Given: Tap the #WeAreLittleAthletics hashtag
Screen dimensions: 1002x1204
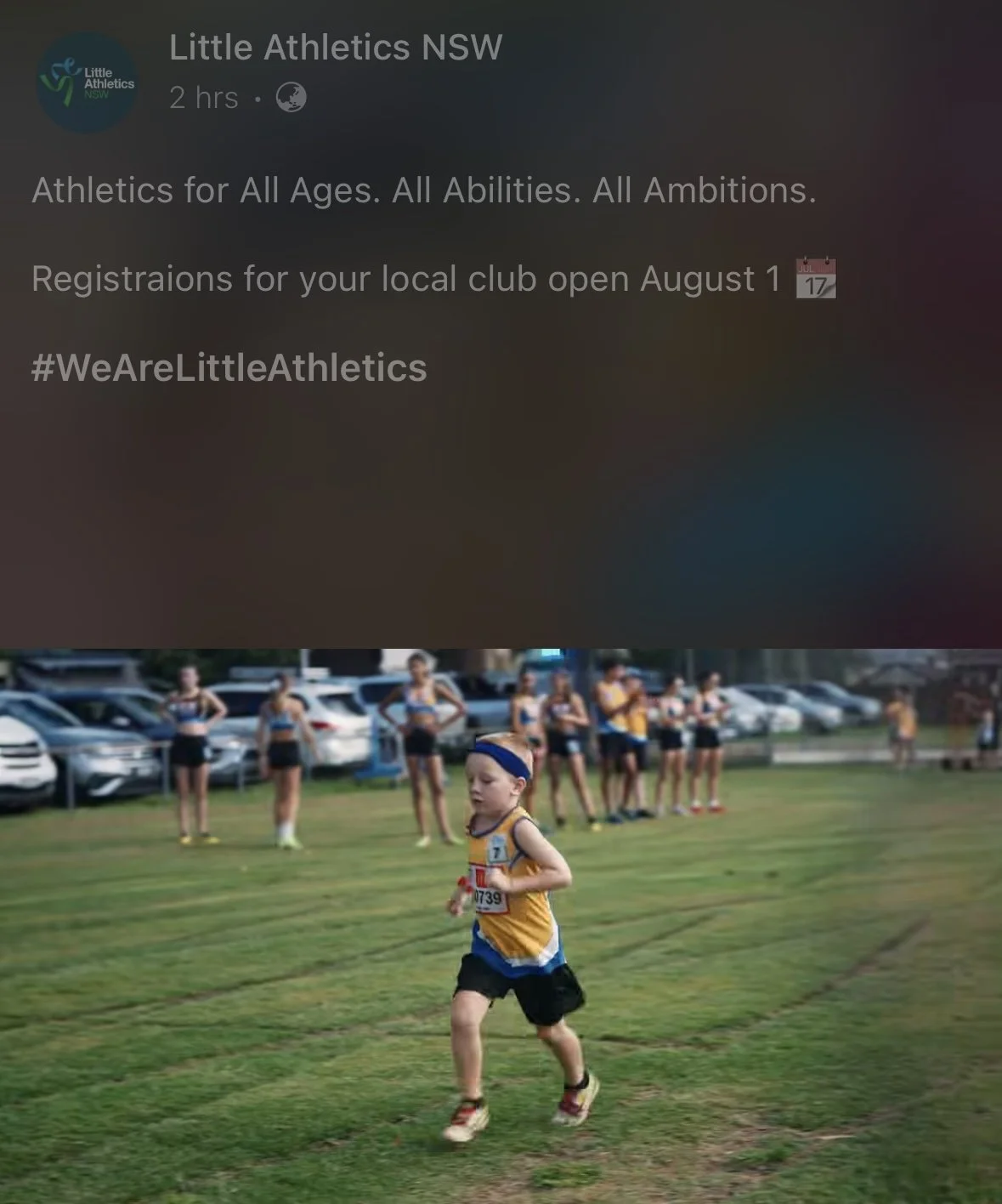Looking at the screenshot, I should [x=229, y=367].
